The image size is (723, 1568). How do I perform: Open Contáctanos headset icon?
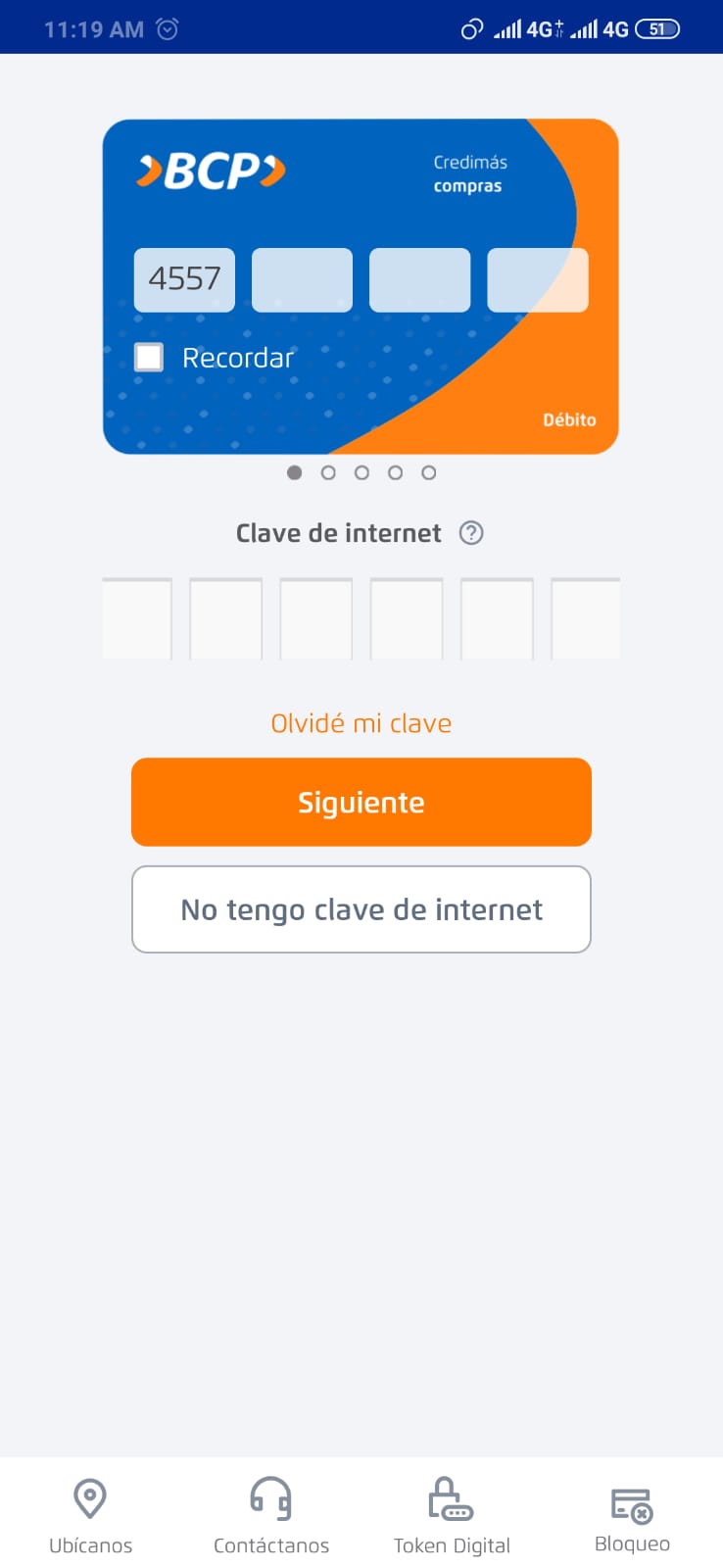tap(270, 1498)
